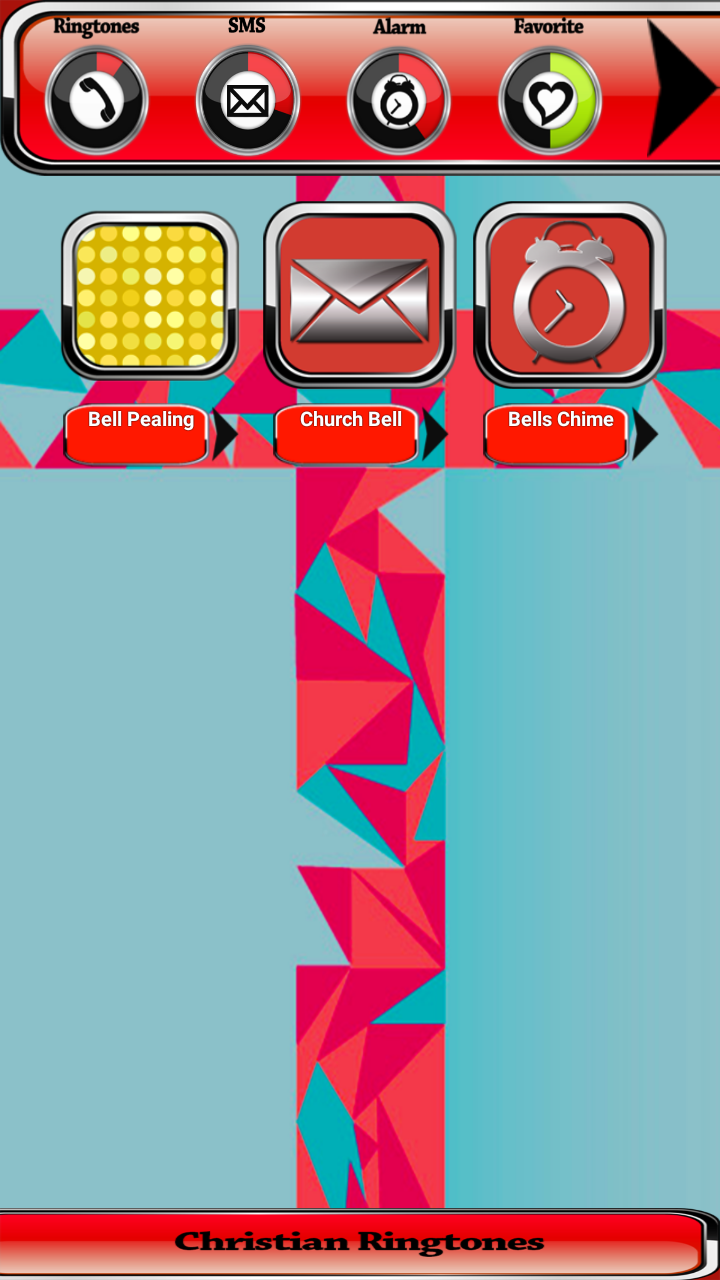Select the Alarm clock category
The image size is (720, 1280).
click(399, 100)
